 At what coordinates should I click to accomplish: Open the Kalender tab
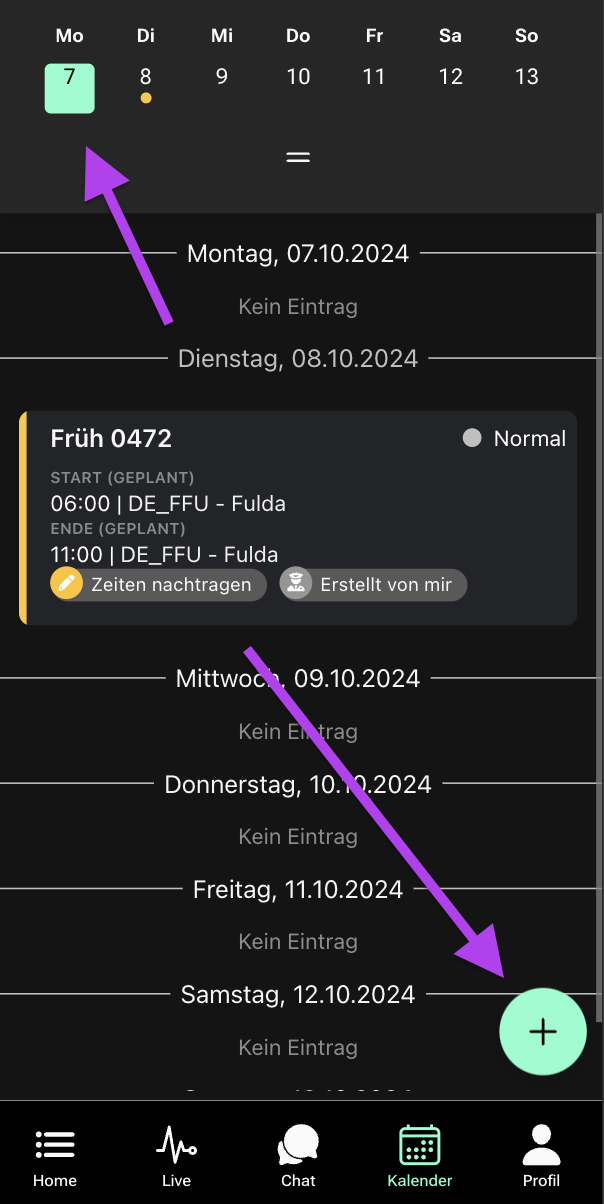tap(420, 1156)
